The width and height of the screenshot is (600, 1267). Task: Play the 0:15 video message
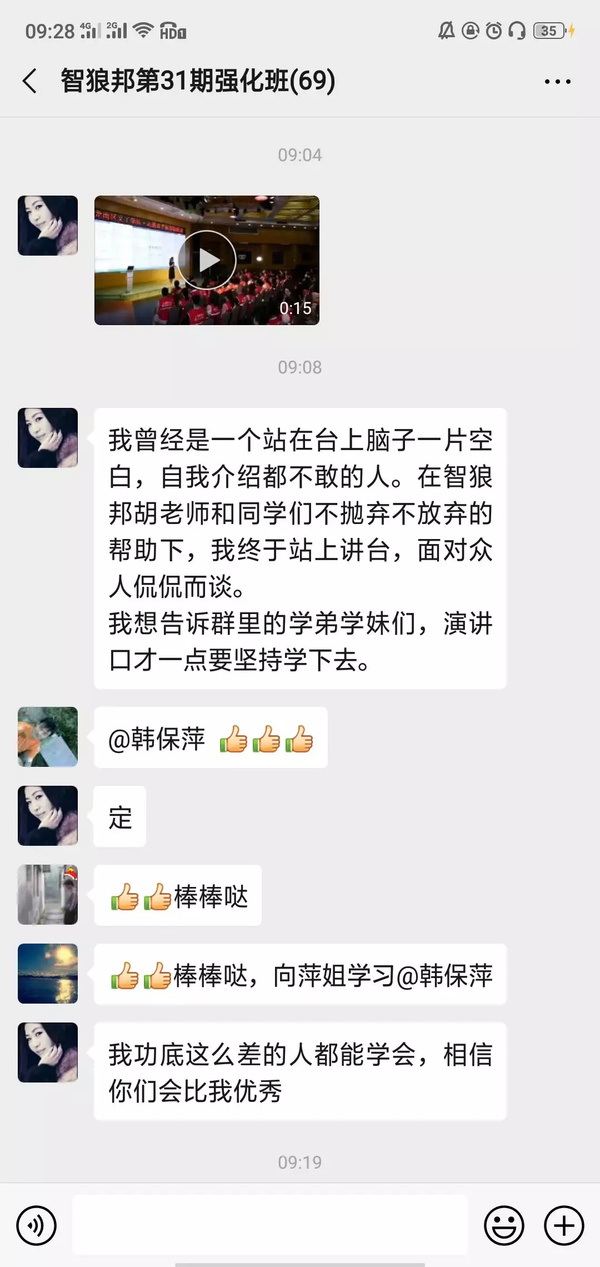(x=207, y=260)
